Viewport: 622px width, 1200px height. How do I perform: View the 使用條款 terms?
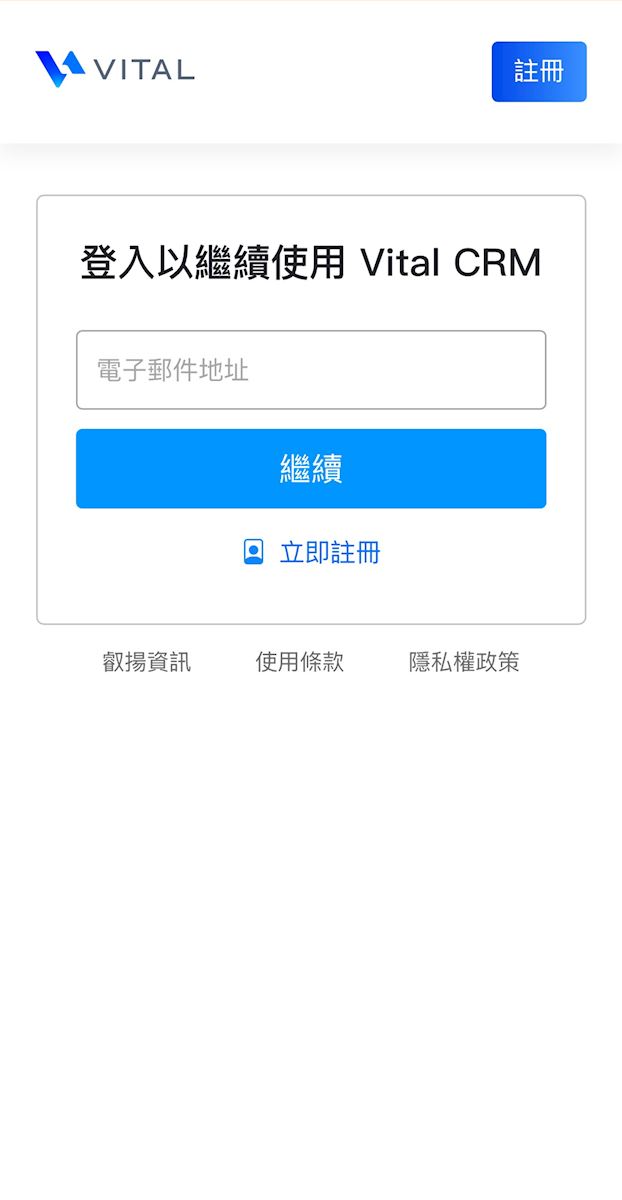click(x=299, y=661)
